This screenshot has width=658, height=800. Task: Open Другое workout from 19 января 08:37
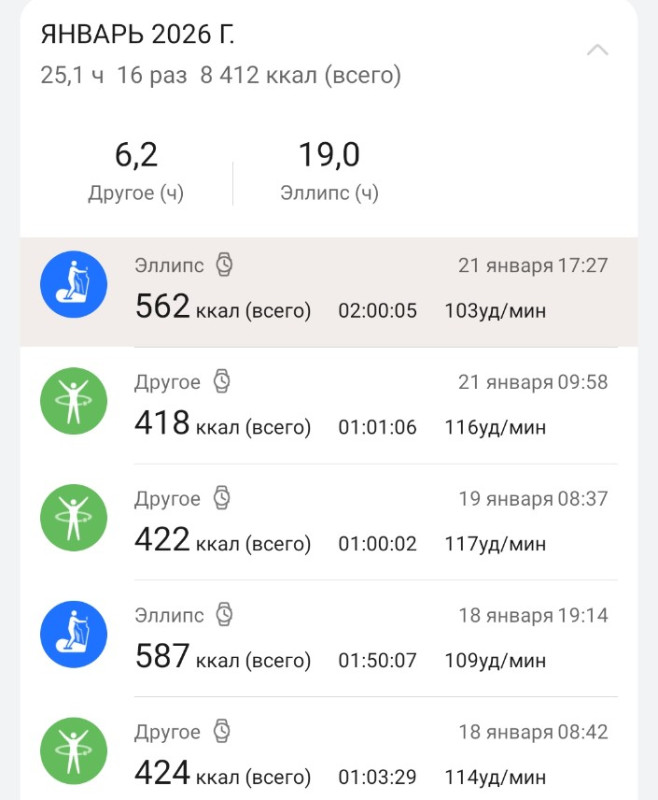coord(330,523)
